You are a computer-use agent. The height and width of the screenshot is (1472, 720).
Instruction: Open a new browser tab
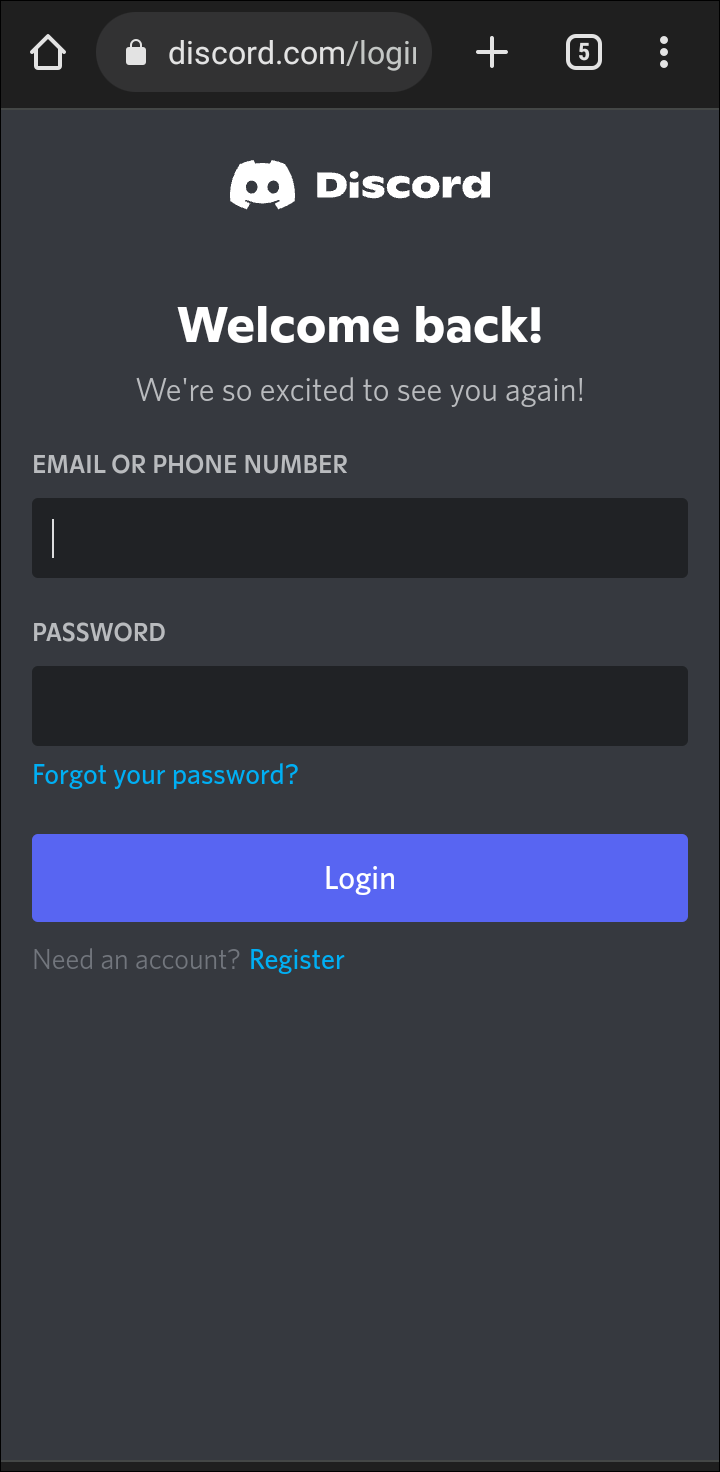(x=491, y=52)
